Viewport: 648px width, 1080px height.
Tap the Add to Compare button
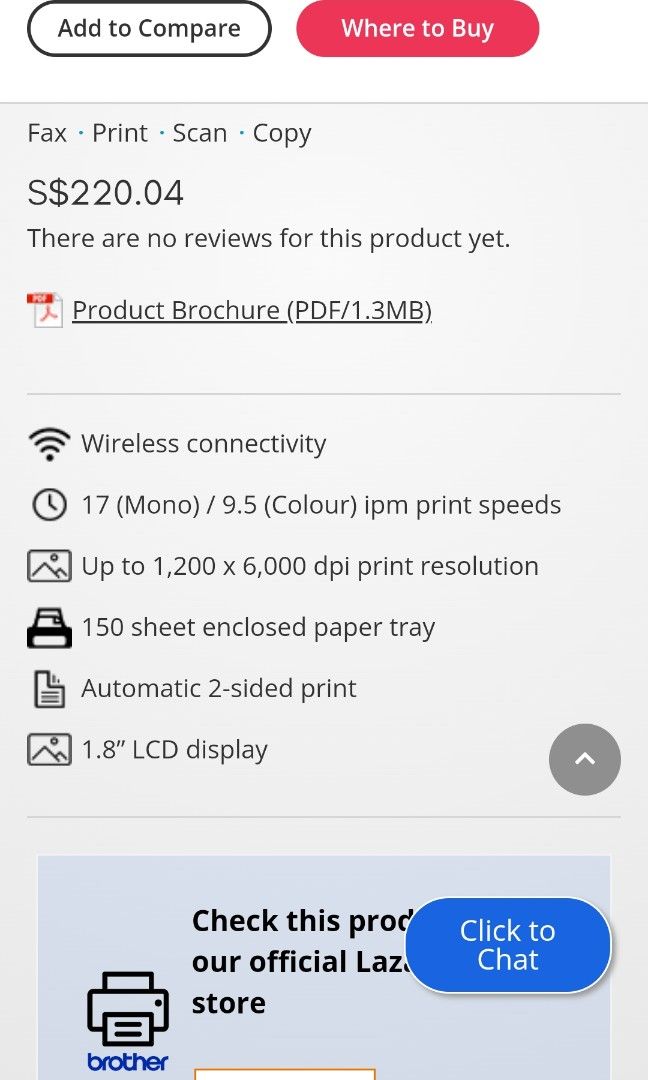(x=149, y=28)
